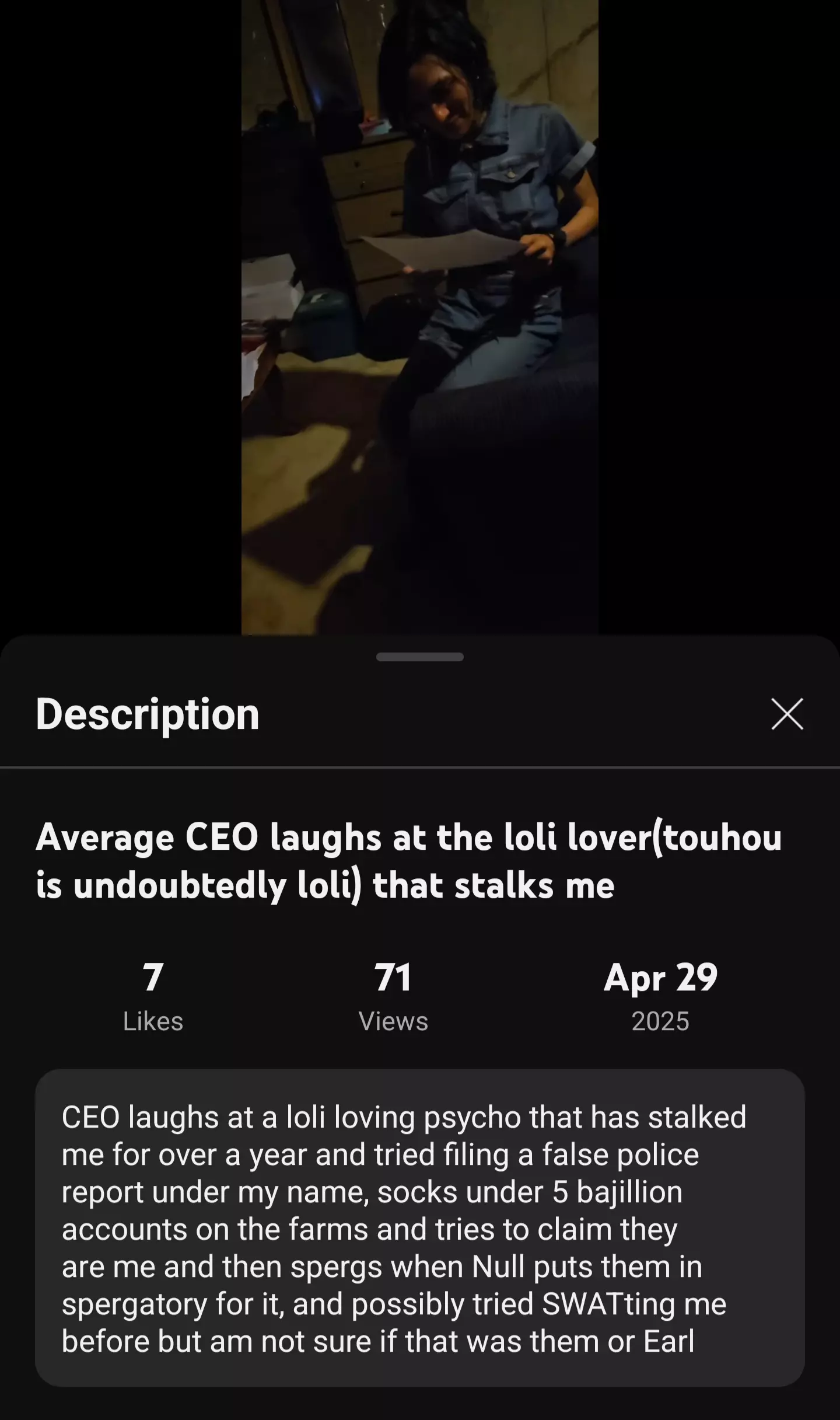Screen dimensions: 840x1420
Task: Close the Description panel
Action: click(x=787, y=714)
